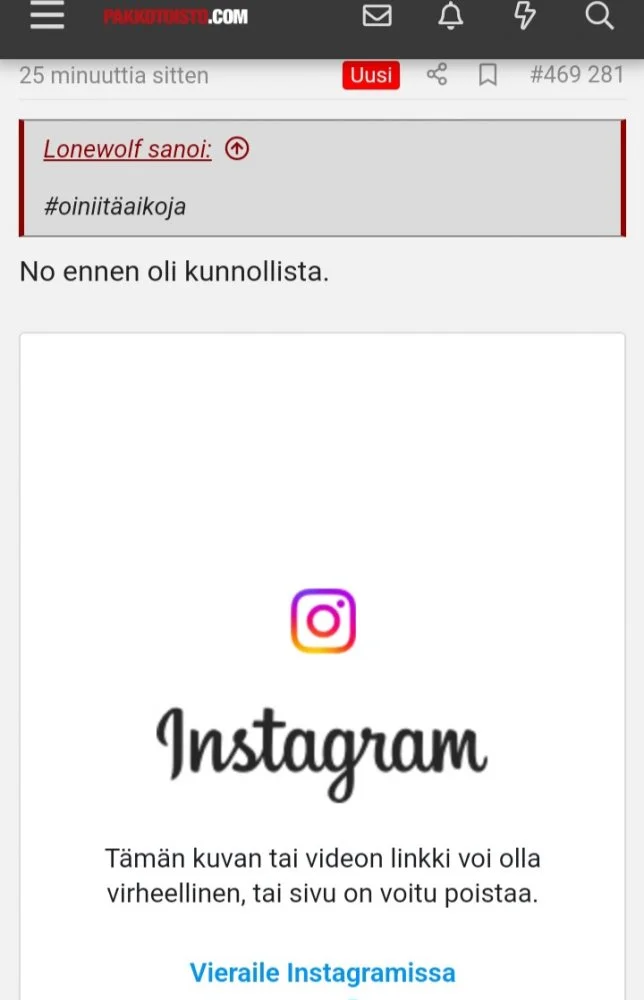Open the 25 minuuttia sitten timestamp link
644x1000 pixels.
click(x=114, y=75)
